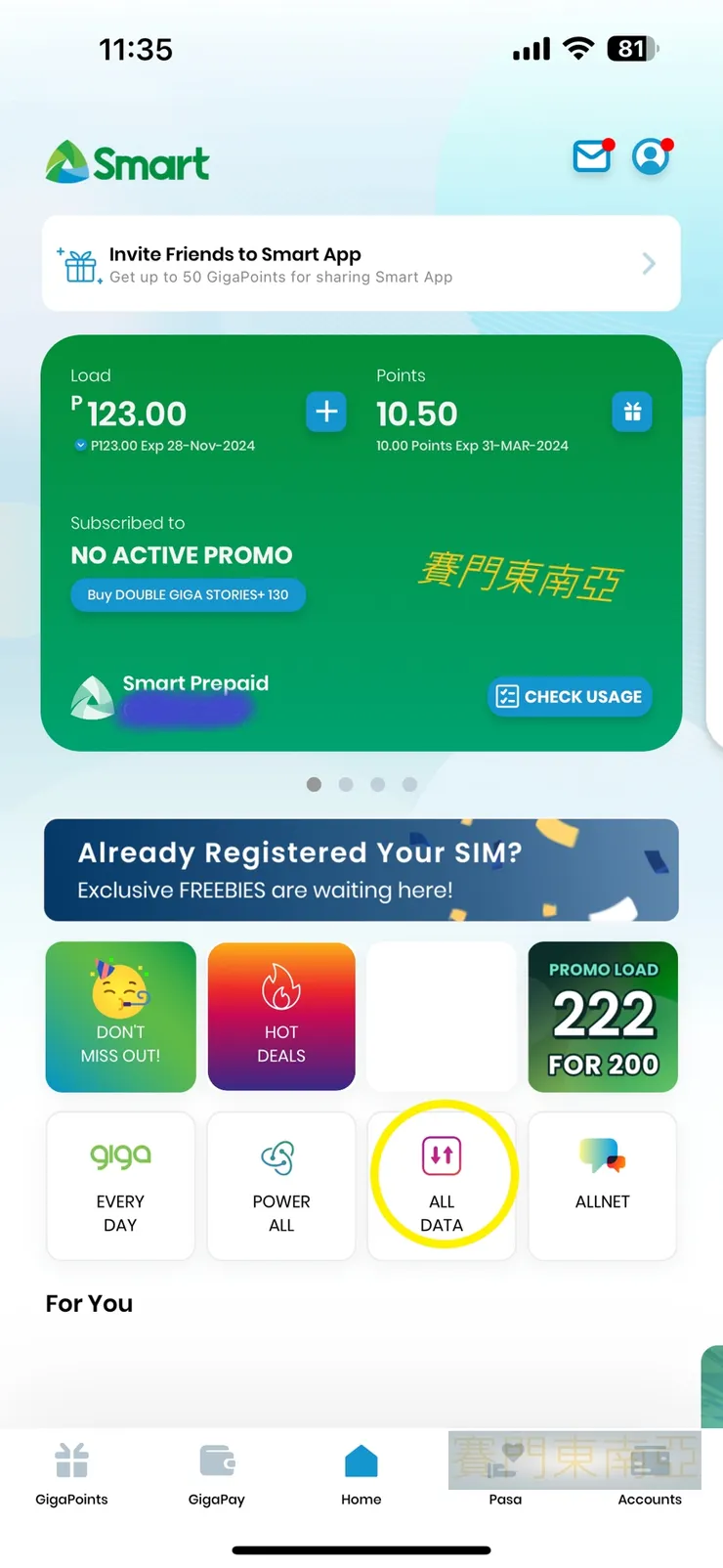Open Invite Friends to Smart App banner
The width and height of the screenshot is (723, 1568).
pyautogui.click(x=361, y=264)
